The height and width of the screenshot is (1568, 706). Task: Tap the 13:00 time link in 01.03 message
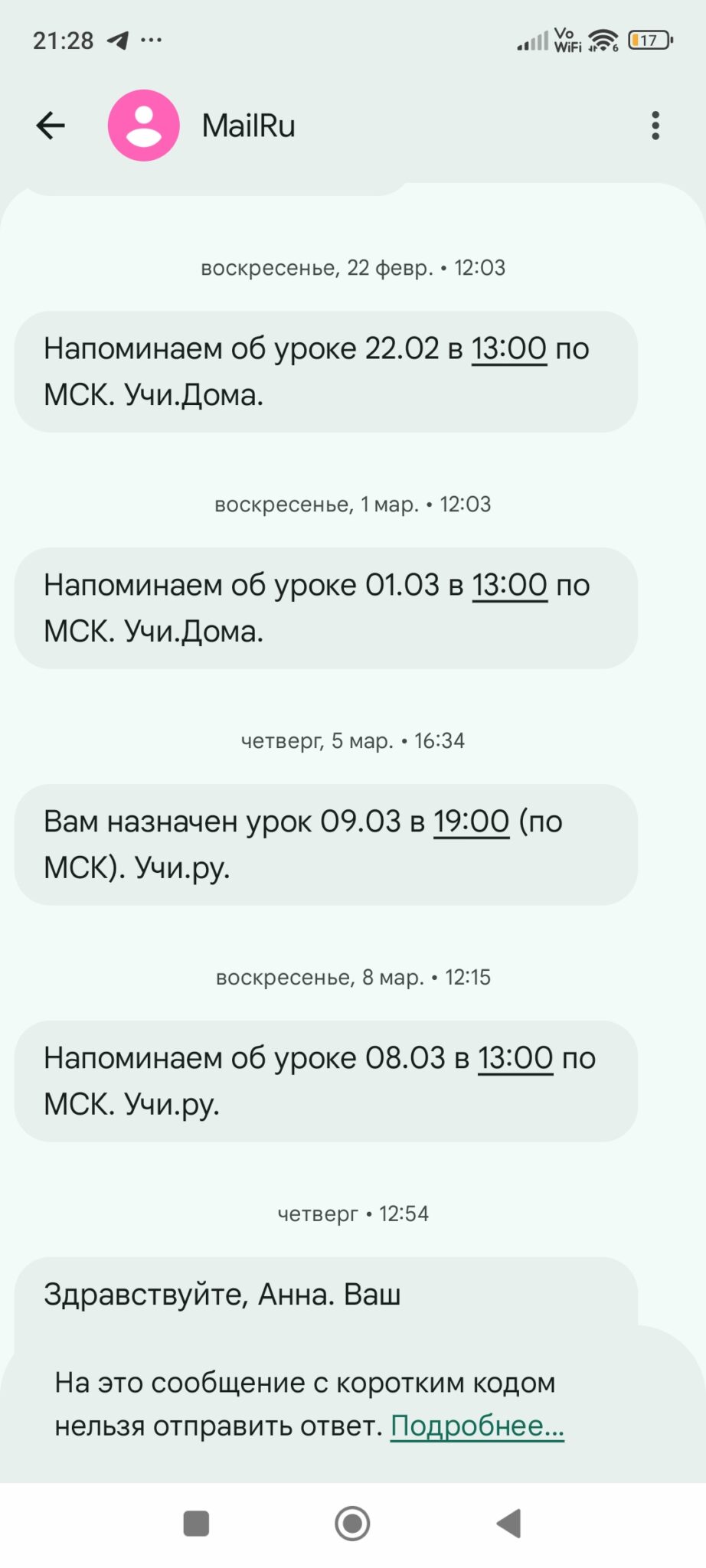(x=509, y=586)
